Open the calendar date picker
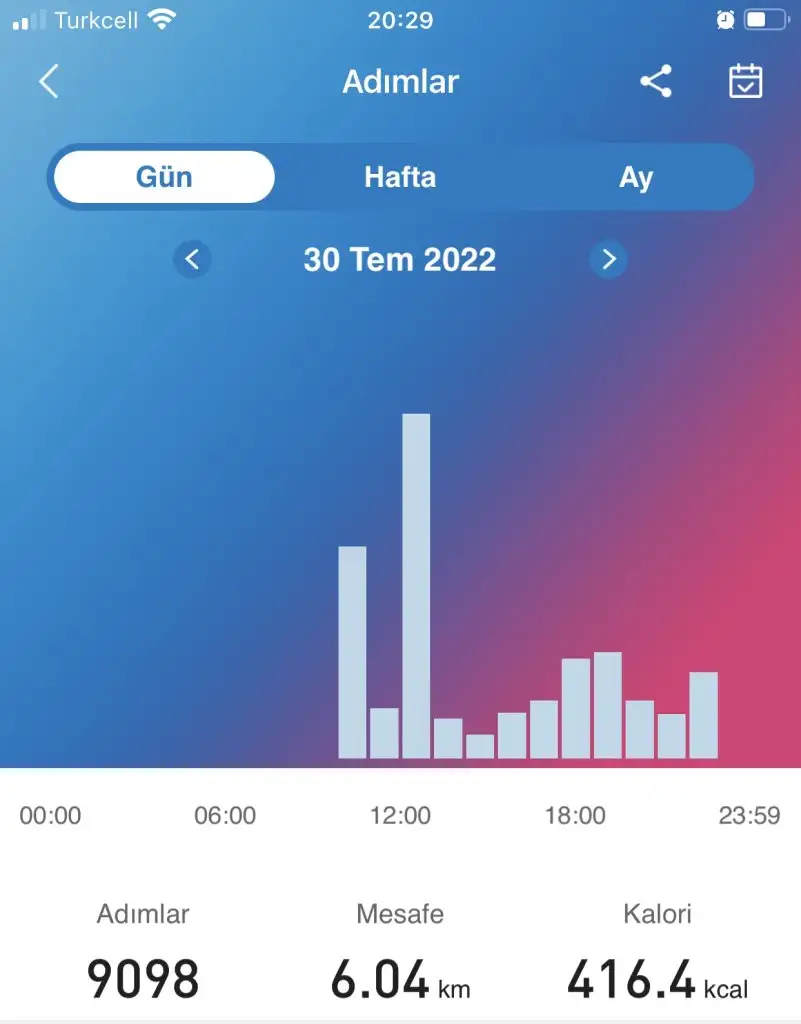 pos(745,81)
